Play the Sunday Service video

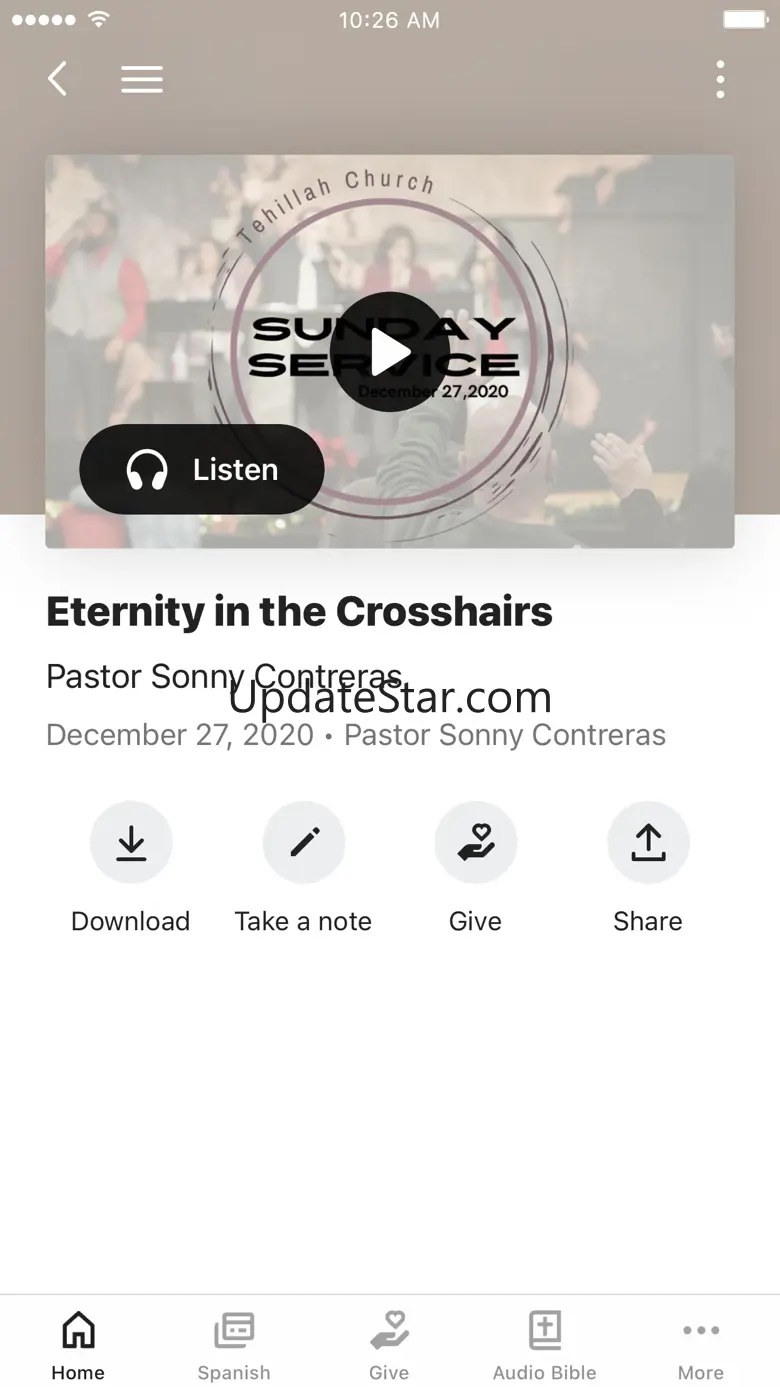pyautogui.click(x=389, y=351)
